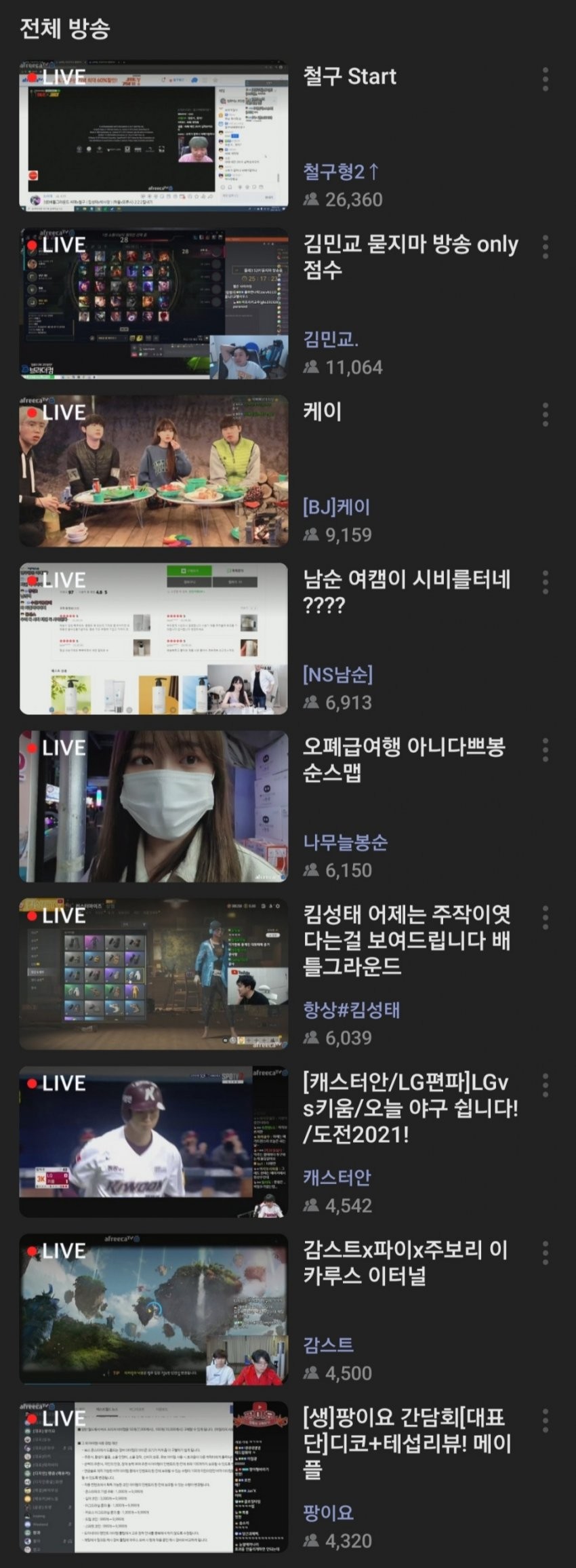Image resolution: width=576 pixels, height=1568 pixels.
Task: Open the 김민교 묻지마 방송 live thumbnail
Action: click(154, 303)
